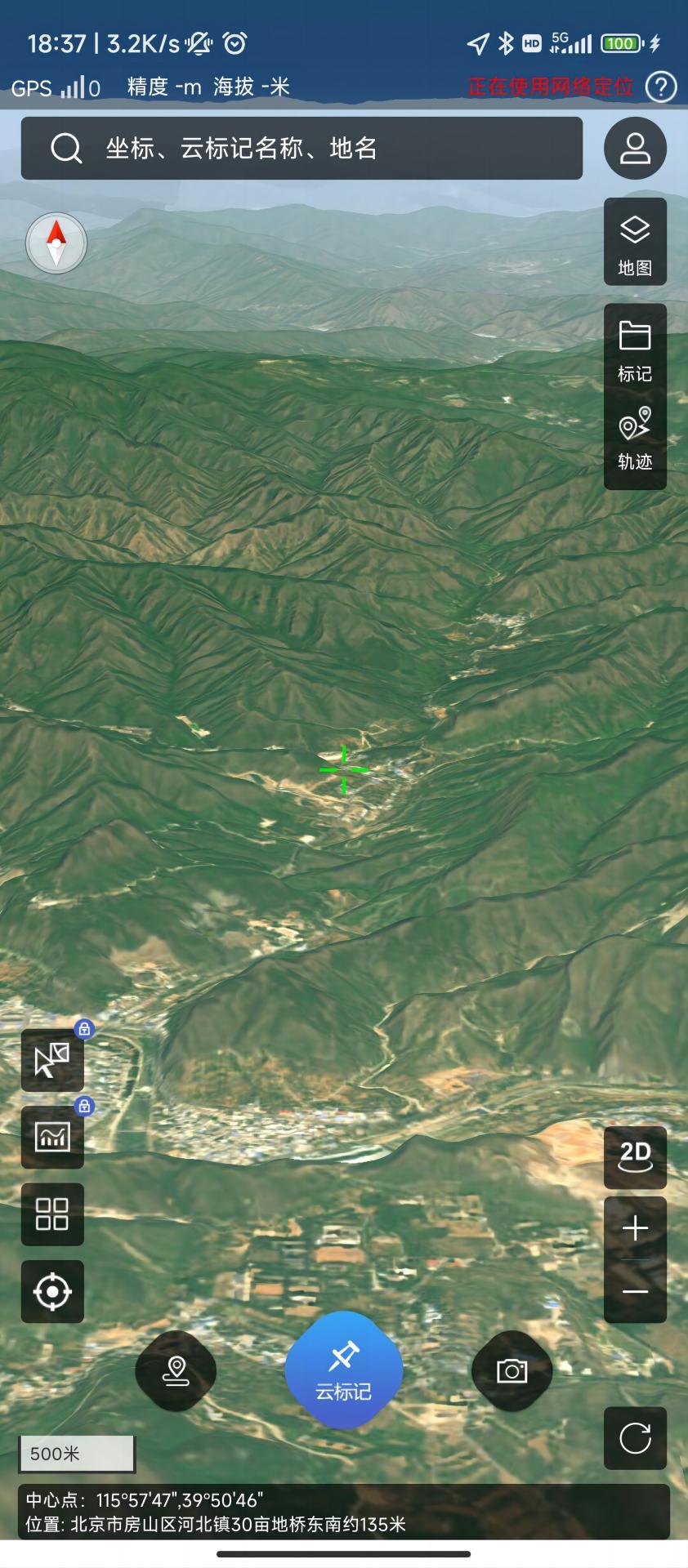Tap the location pin marker icon
This screenshot has width=688, height=1568.
[176, 1371]
